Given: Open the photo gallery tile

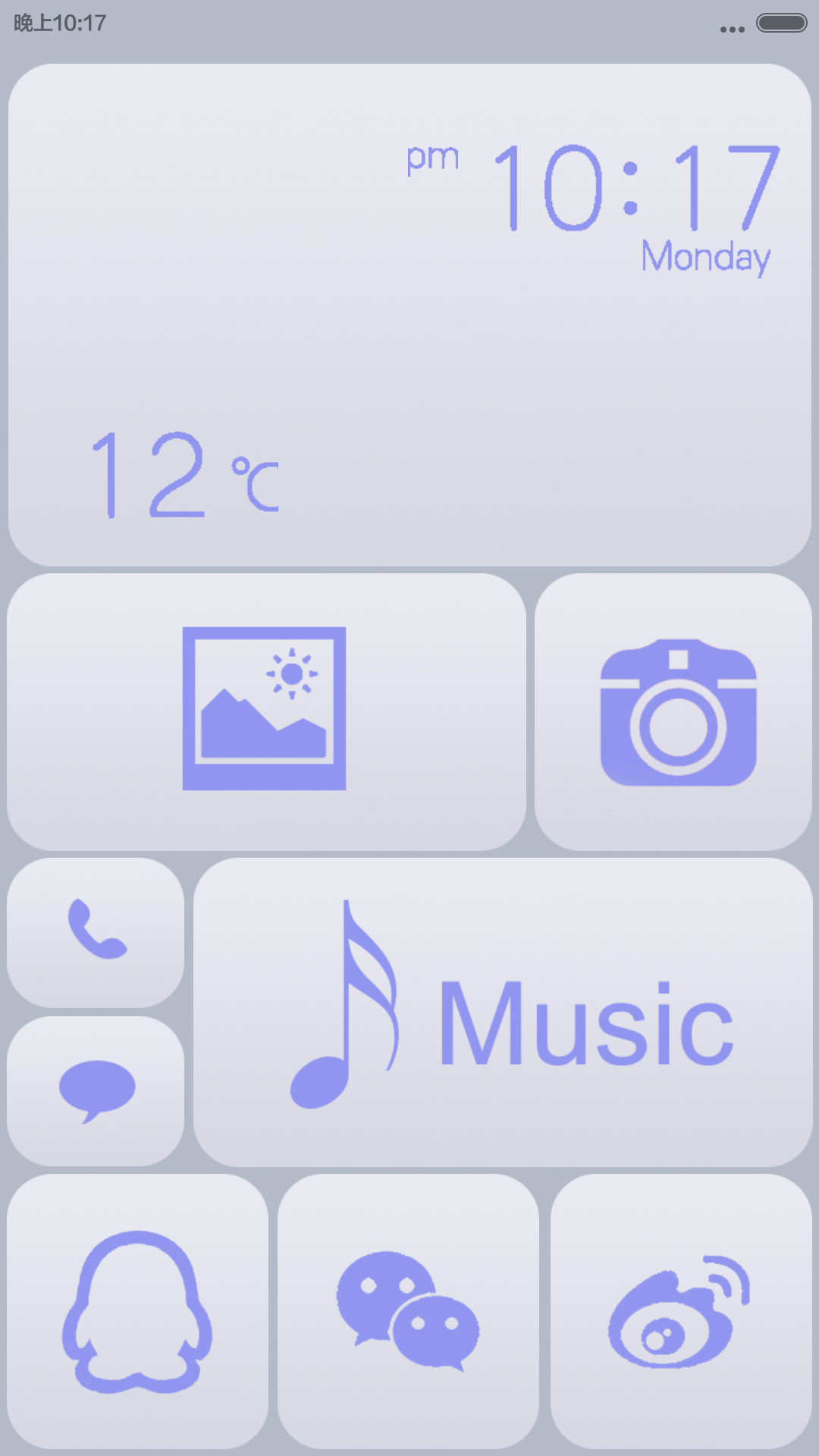Looking at the screenshot, I should coord(266,711).
